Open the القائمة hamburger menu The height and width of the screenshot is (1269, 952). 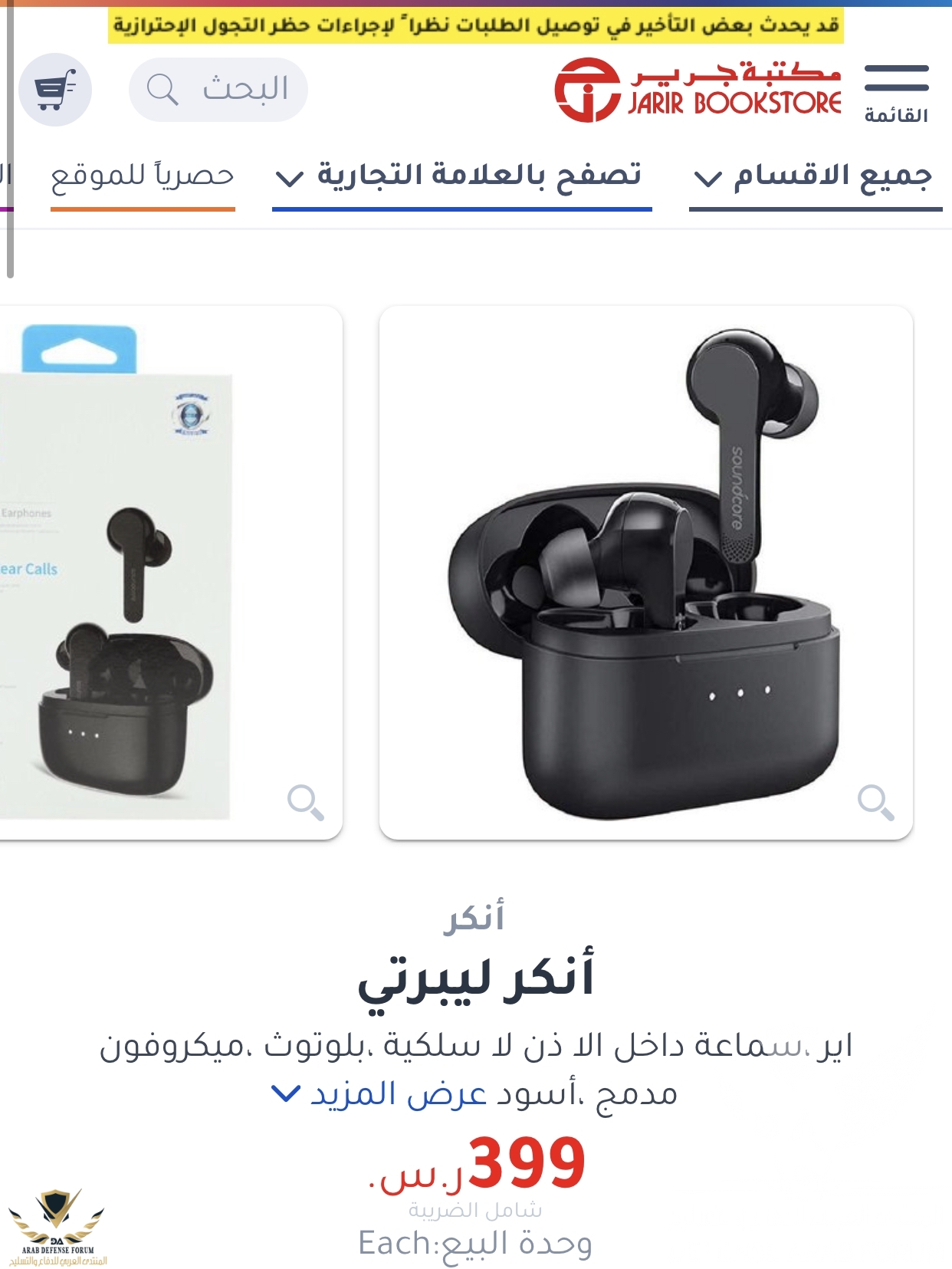(895, 91)
